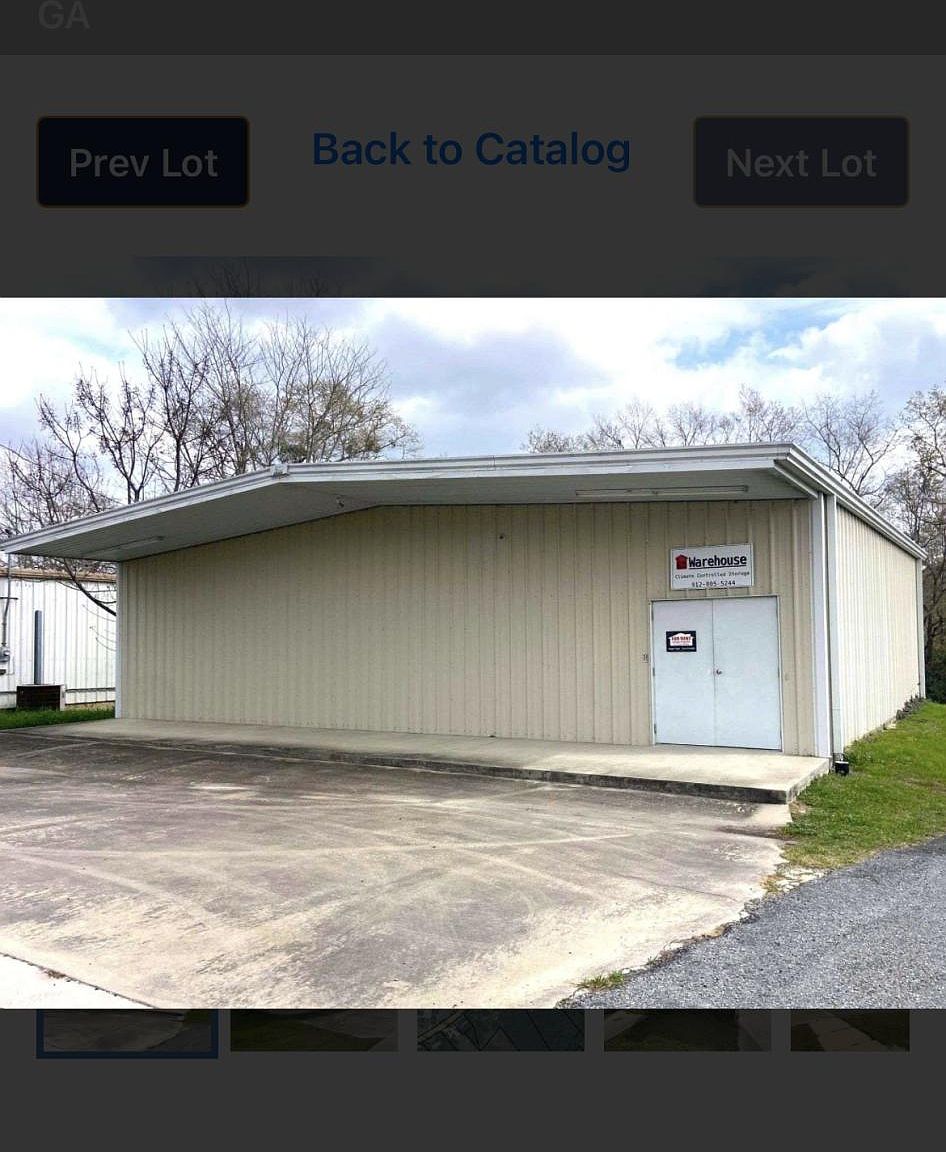Click the main warehouse photo to enlarge
Viewport: 946px width, 1152px height.
click(x=473, y=650)
